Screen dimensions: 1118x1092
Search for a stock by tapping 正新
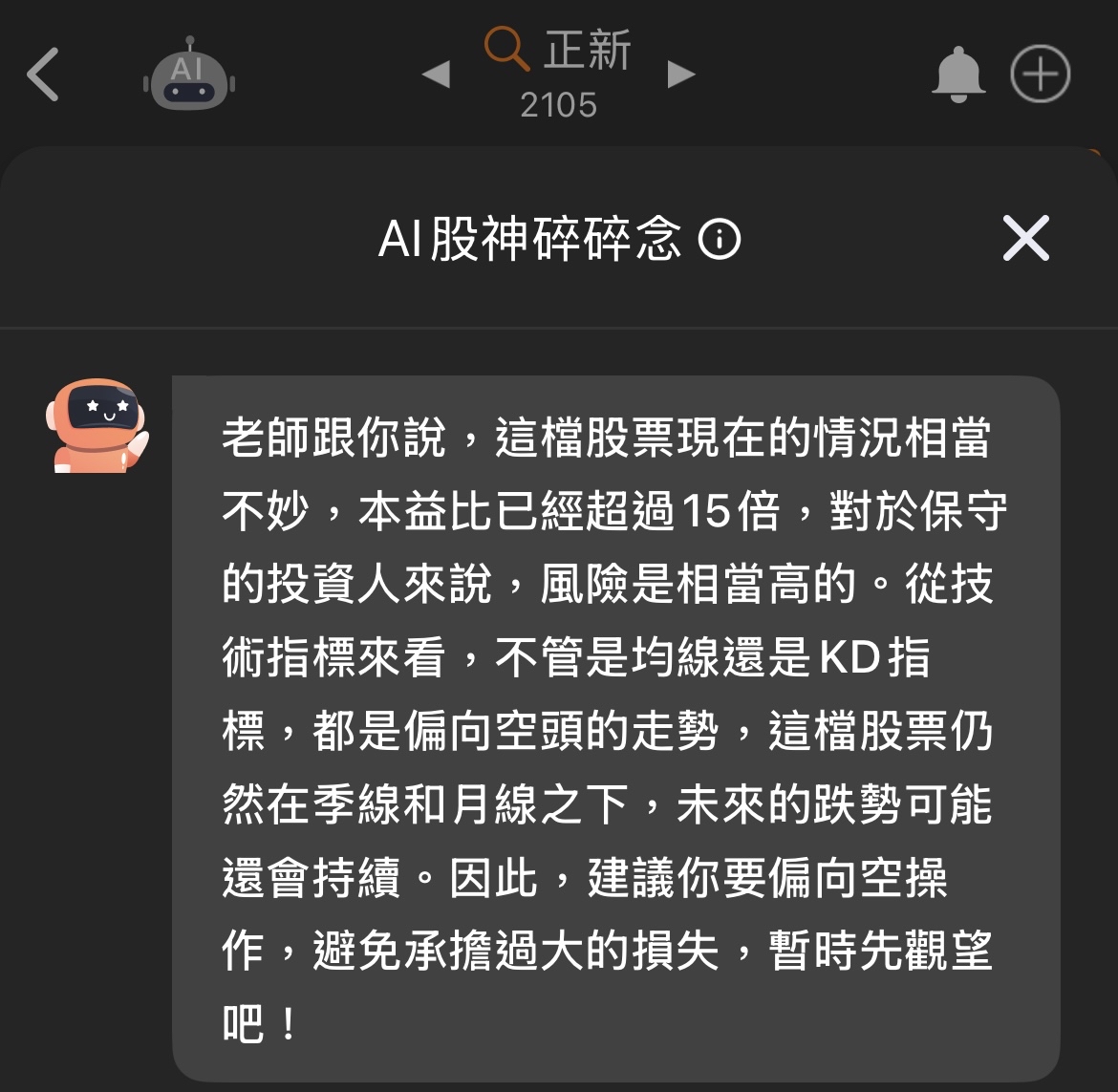point(560,50)
